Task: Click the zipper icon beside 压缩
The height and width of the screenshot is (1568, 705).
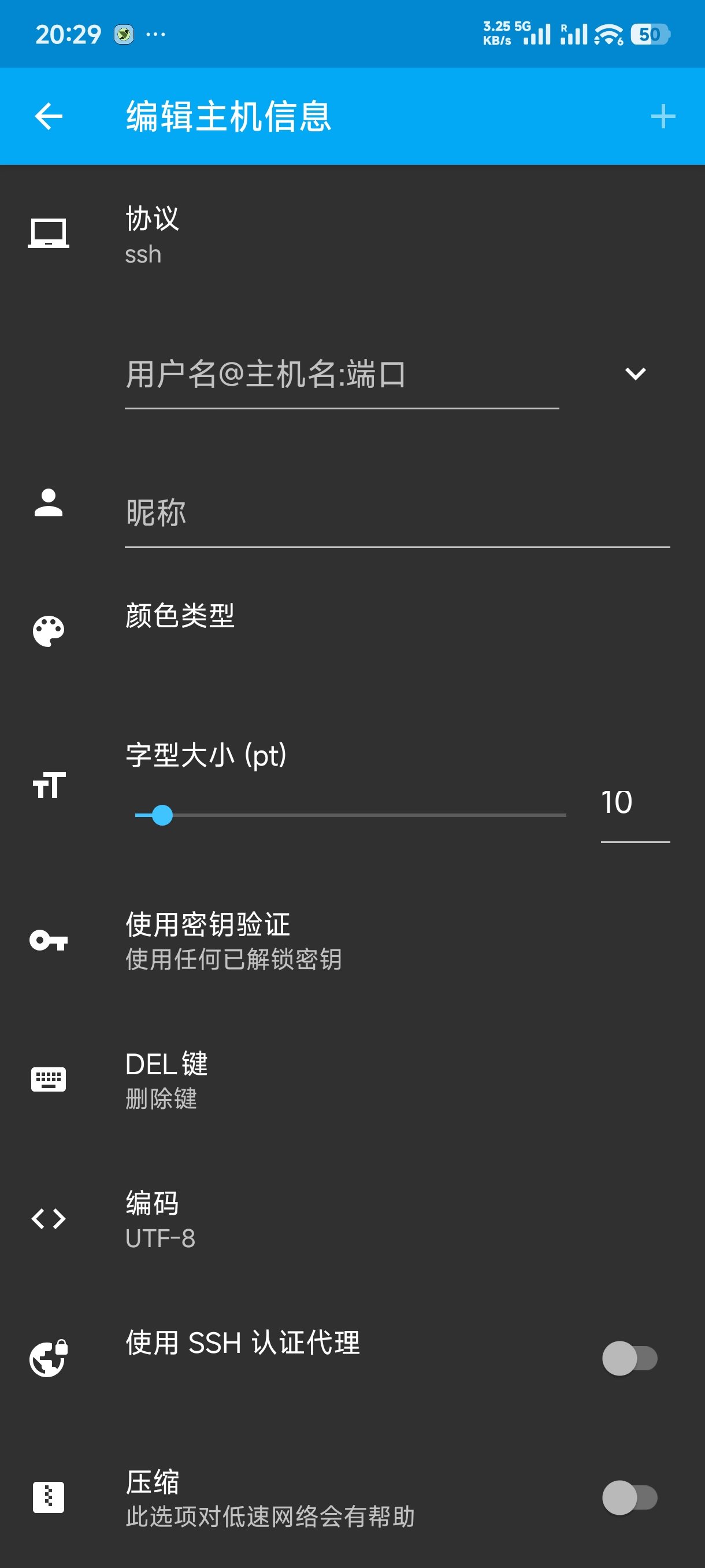Action: click(47, 1497)
